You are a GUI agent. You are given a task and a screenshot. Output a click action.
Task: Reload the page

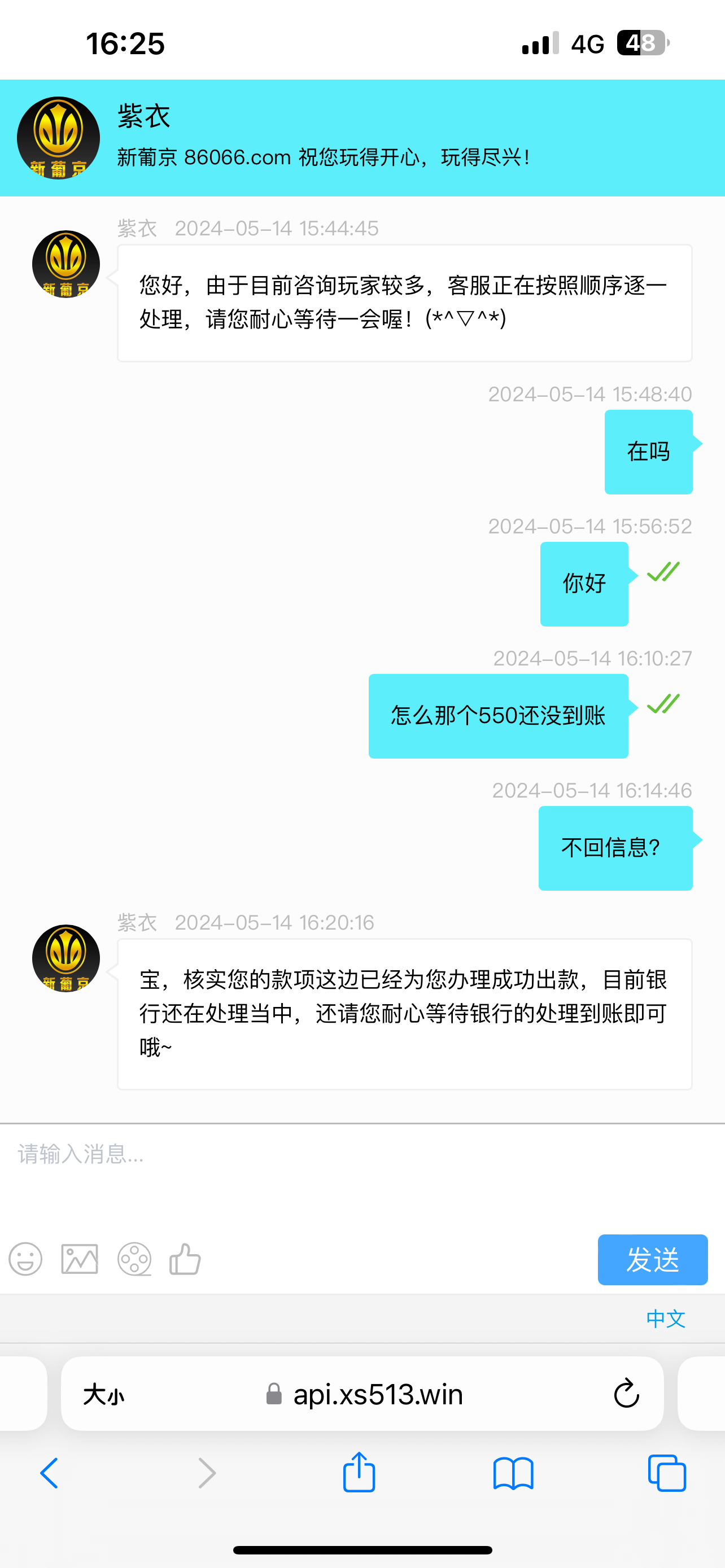click(x=626, y=1395)
